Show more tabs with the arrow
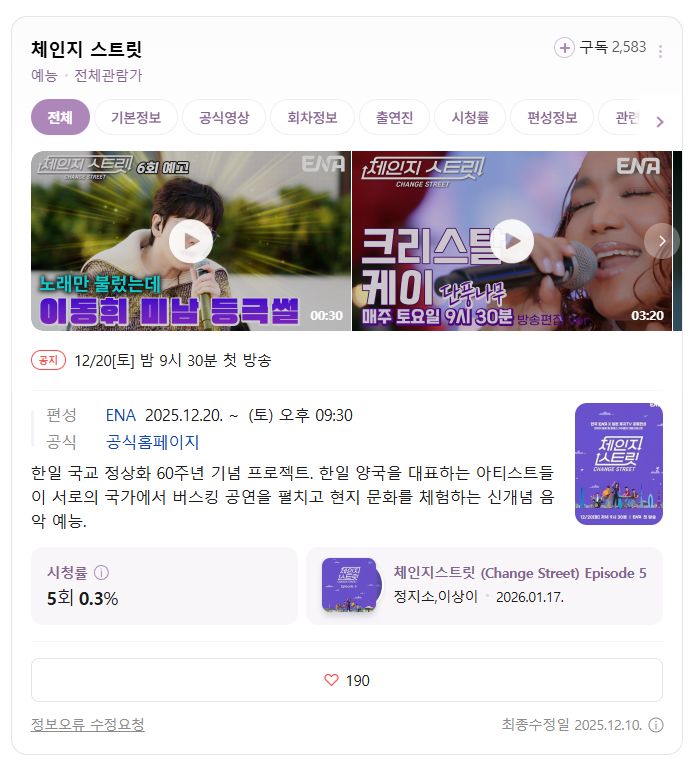The width and height of the screenshot is (698, 767). [660, 121]
